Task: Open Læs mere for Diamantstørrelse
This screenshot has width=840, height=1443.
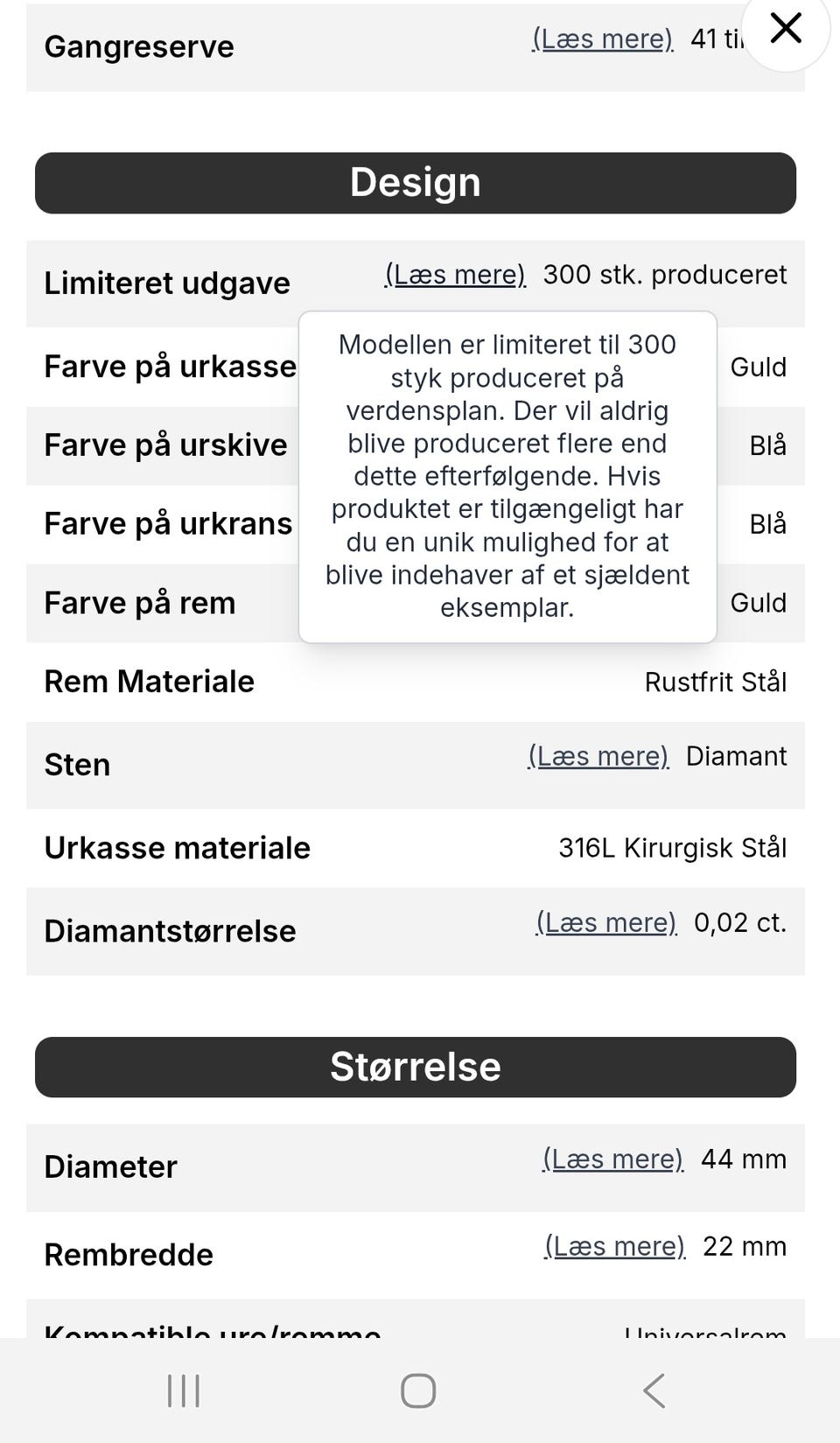Action: tap(606, 922)
